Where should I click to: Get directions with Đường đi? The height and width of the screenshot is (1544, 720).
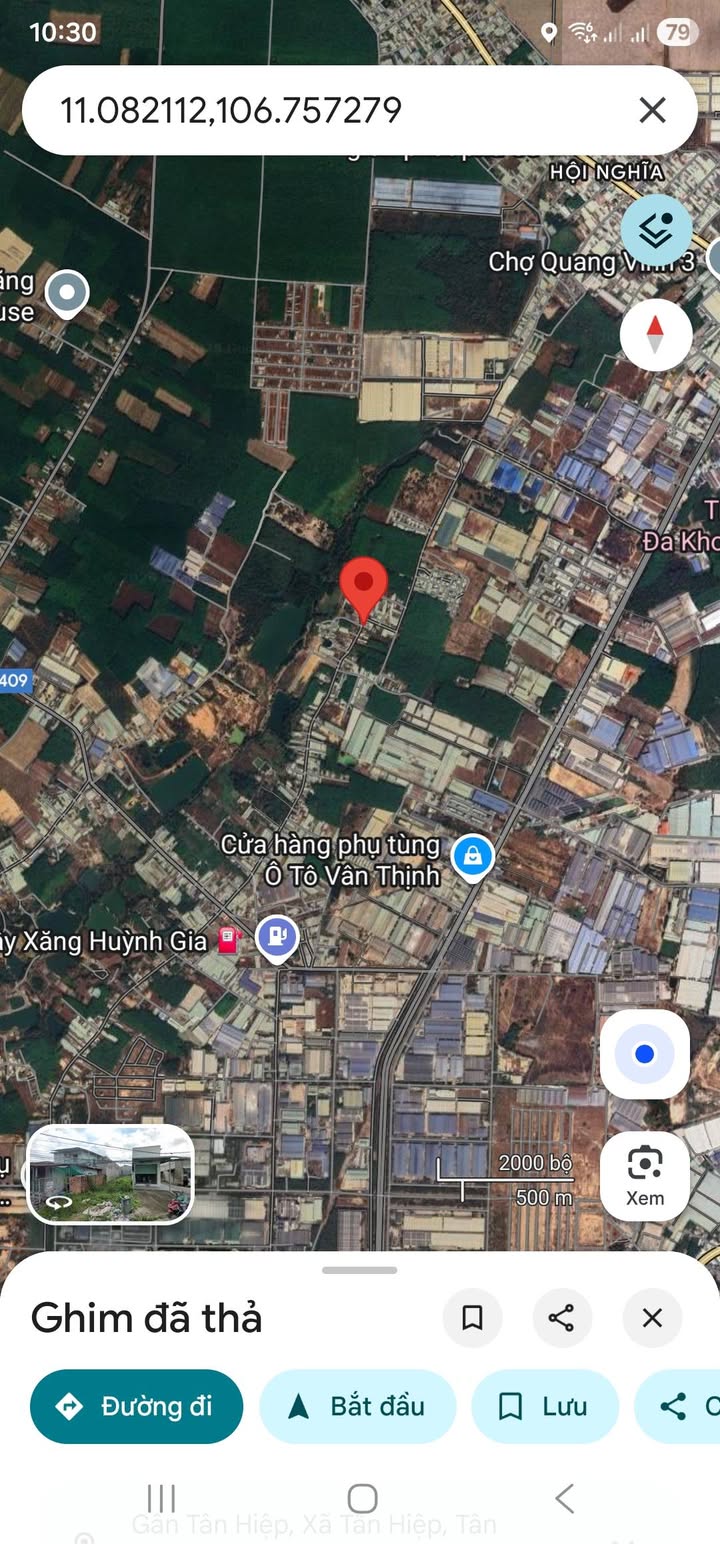point(137,1406)
